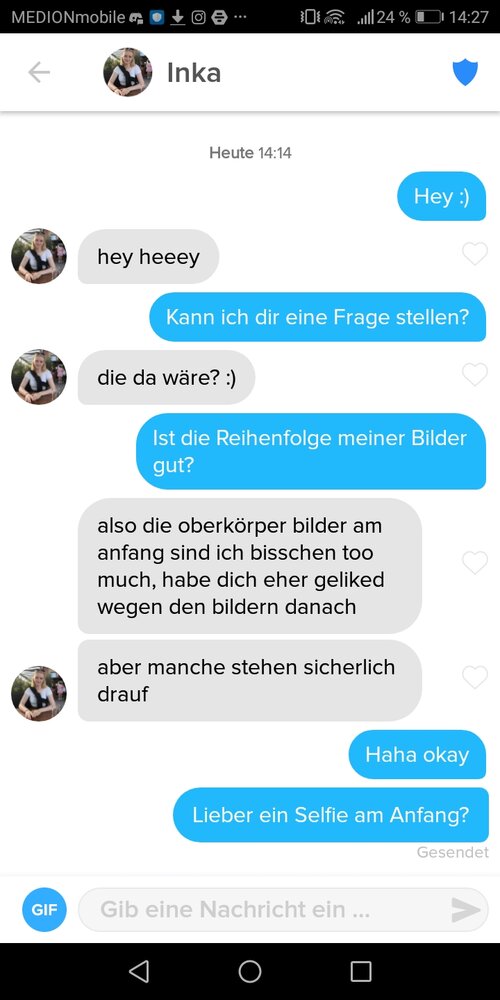The width and height of the screenshot is (500, 1000).
Task: Go back using the top-left arrow
Action: [x=39, y=73]
